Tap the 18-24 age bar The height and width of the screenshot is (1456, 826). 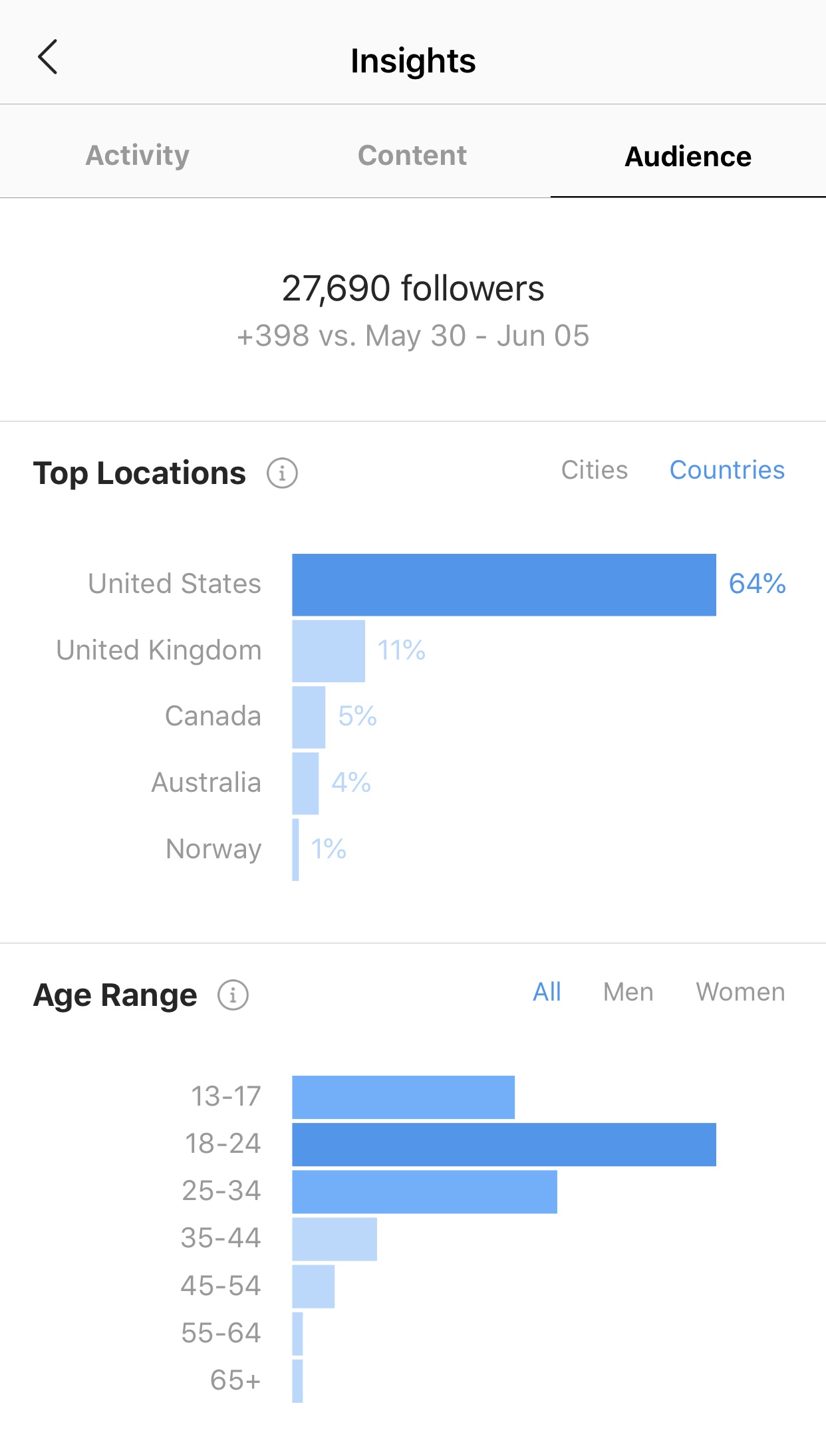(504, 1144)
